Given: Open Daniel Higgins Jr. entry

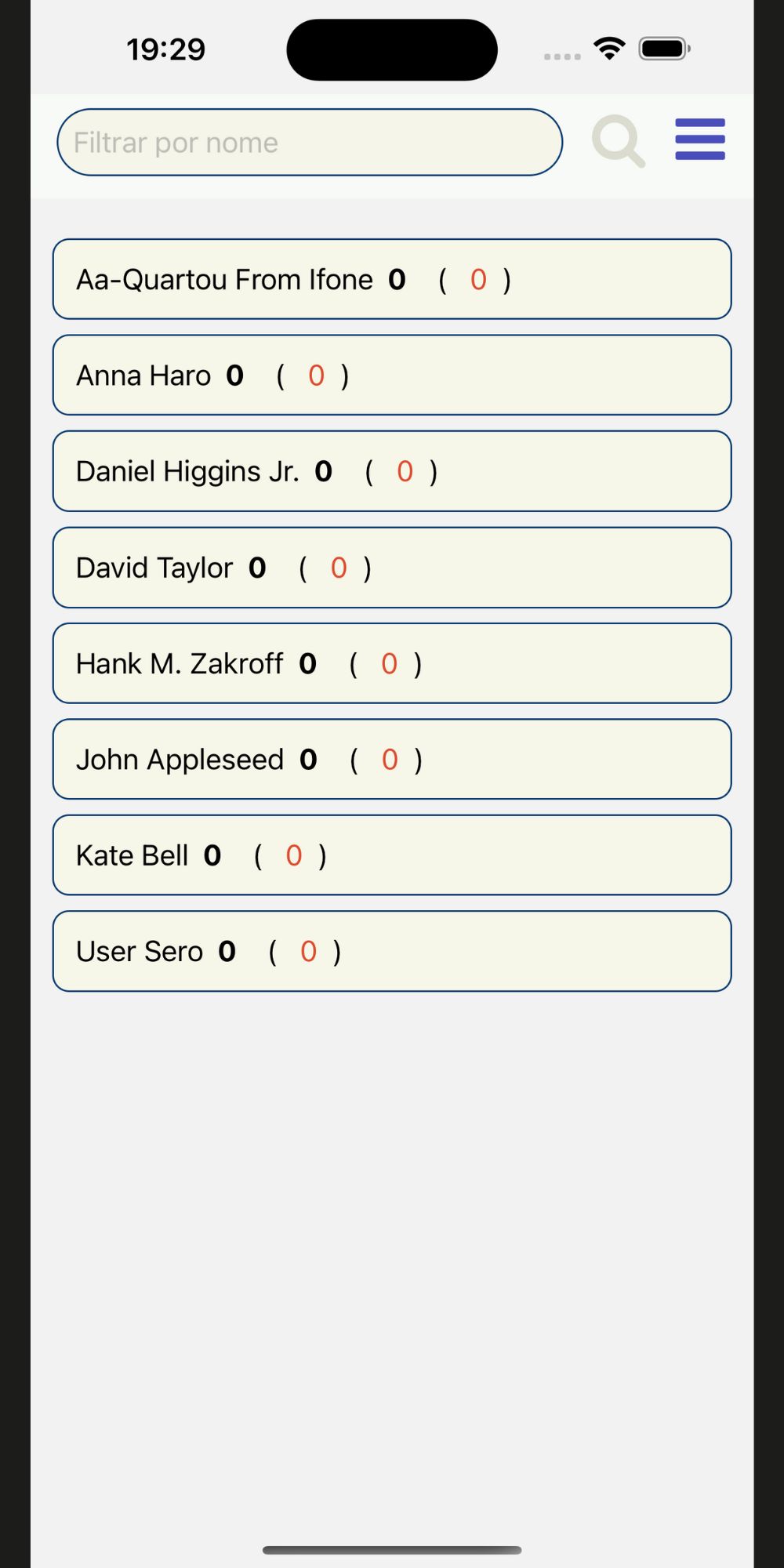Looking at the screenshot, I should pos(391,471).
